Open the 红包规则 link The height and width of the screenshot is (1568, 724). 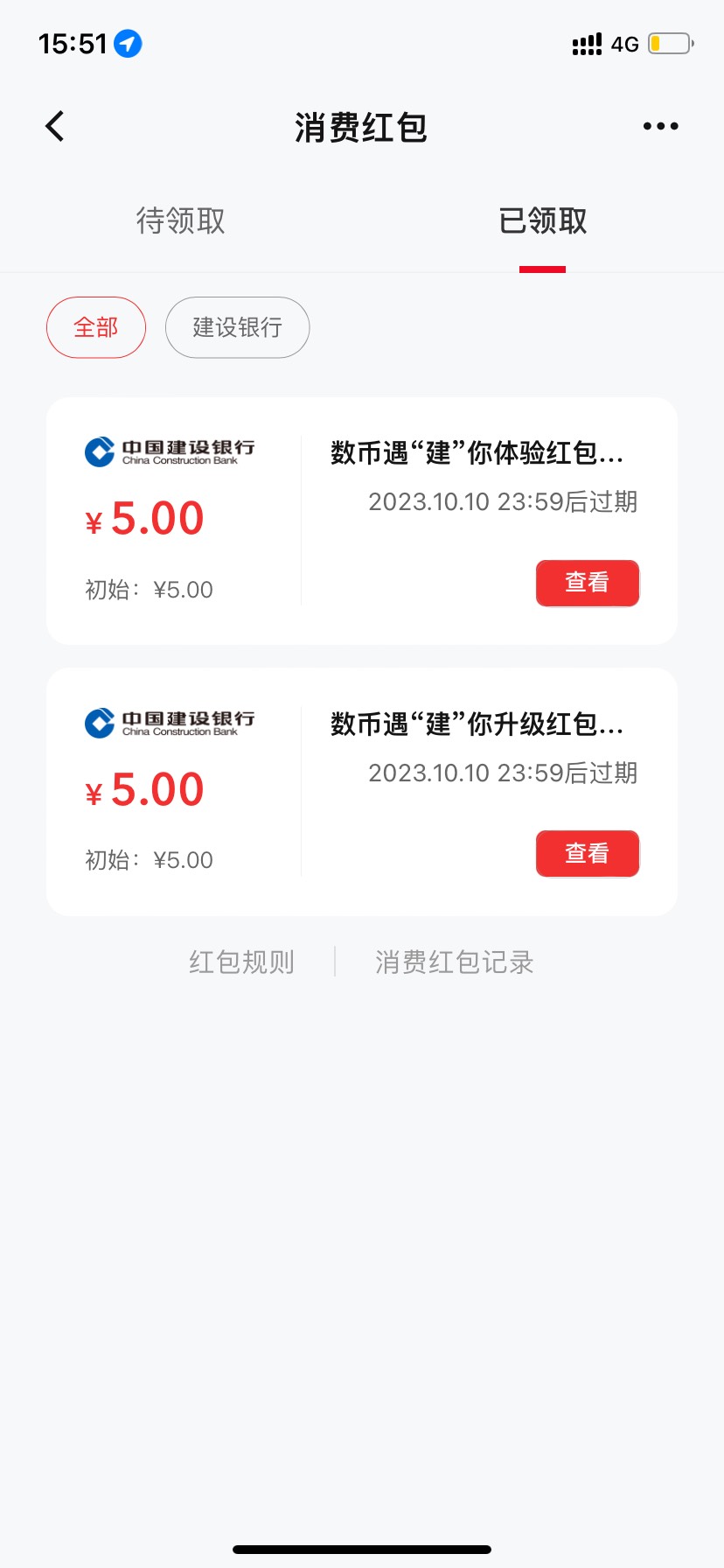[241, 962]
